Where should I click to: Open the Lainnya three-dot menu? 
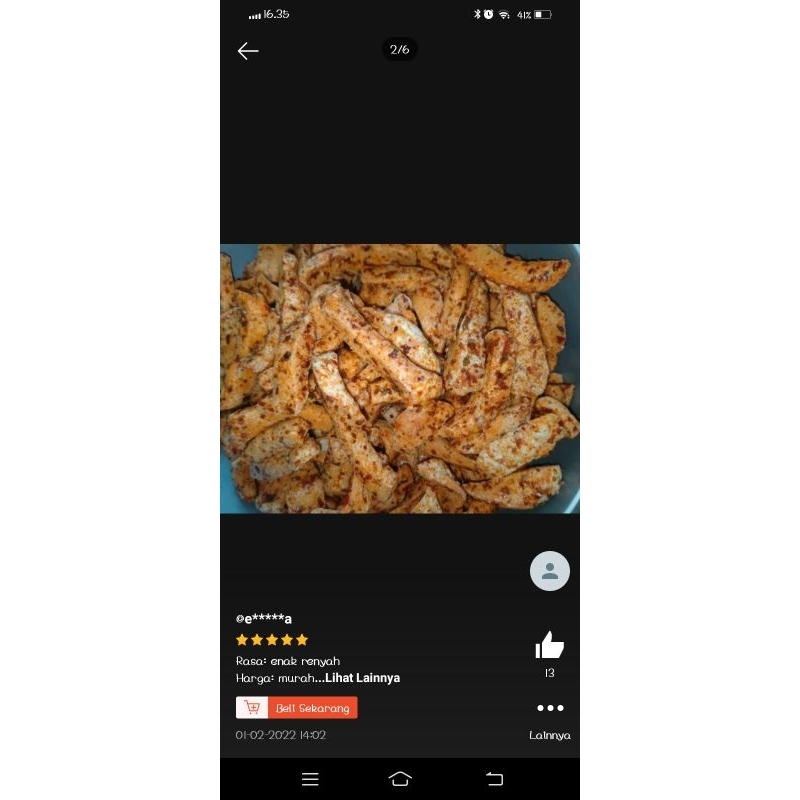pyautogui.click(x=549, y=708)
